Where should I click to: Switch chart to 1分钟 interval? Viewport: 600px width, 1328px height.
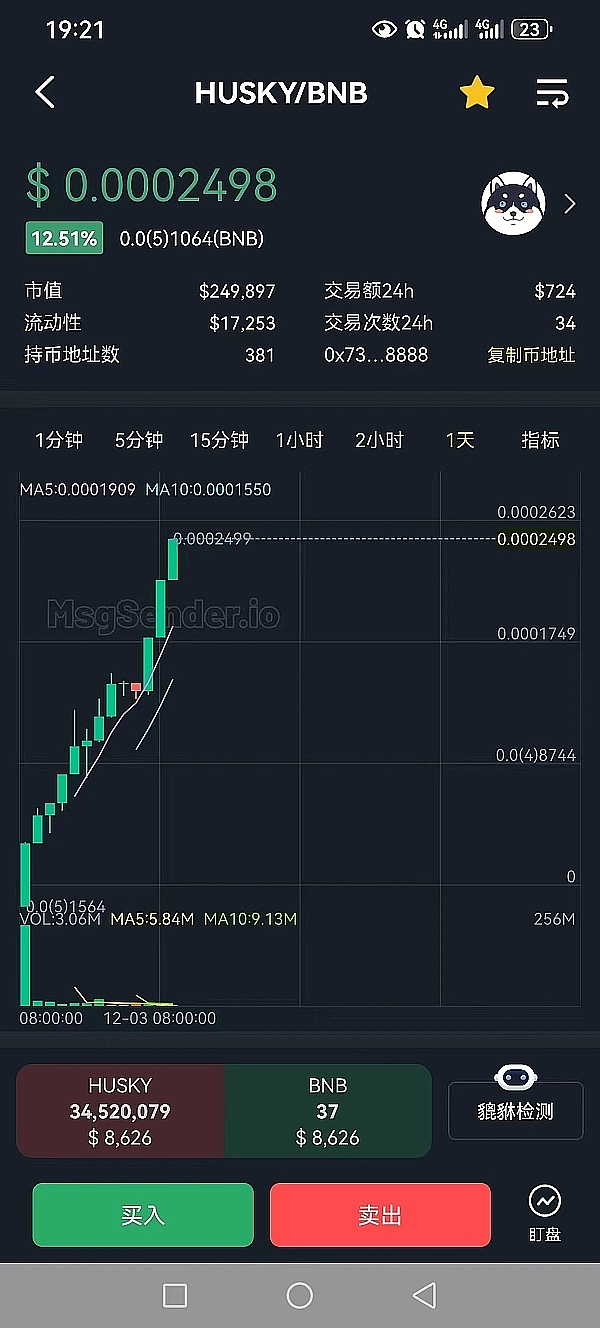pos(59,440)
